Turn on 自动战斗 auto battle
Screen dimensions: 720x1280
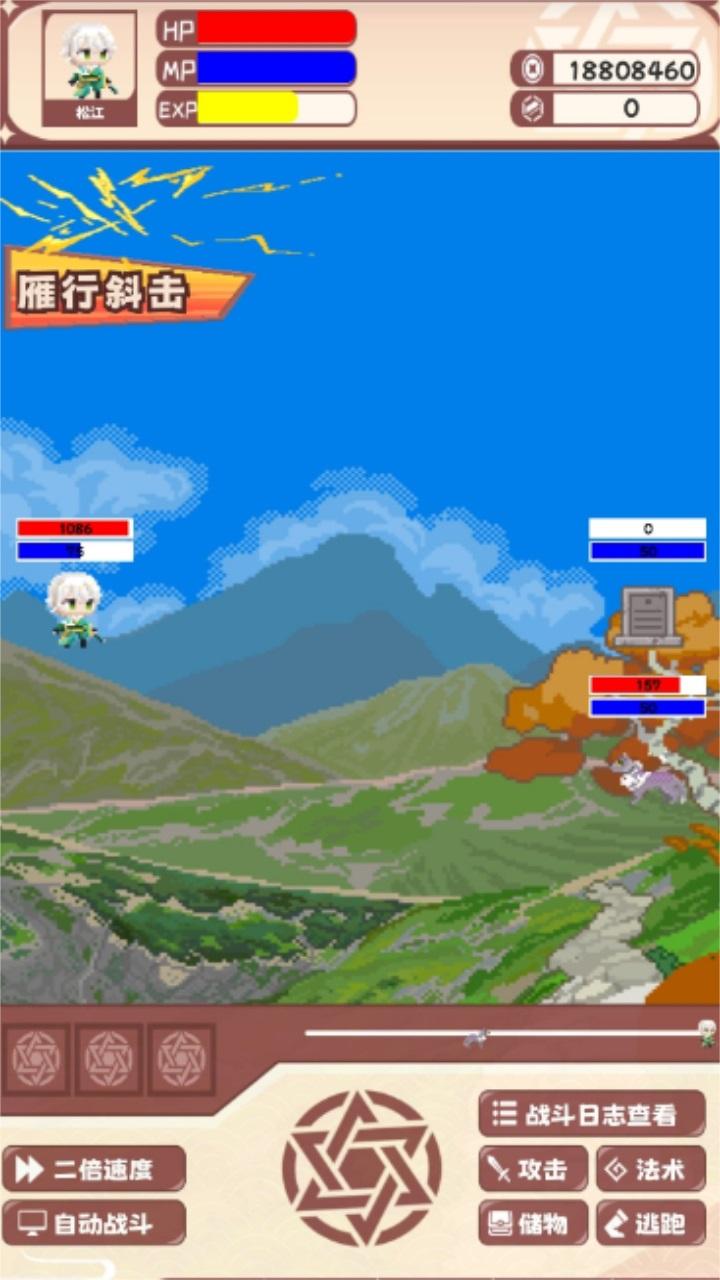click(94, 1223)
